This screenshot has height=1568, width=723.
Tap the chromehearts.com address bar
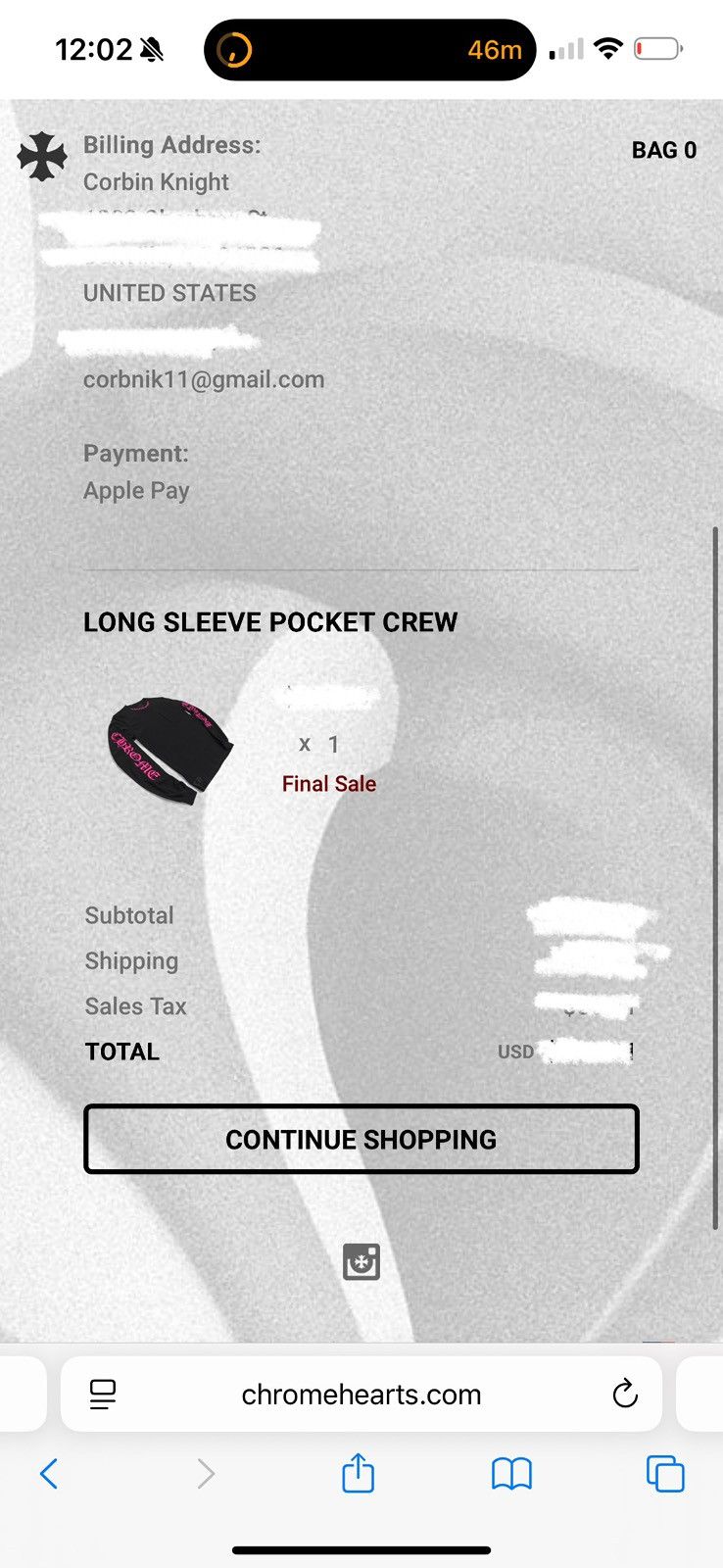(361, 1394)
